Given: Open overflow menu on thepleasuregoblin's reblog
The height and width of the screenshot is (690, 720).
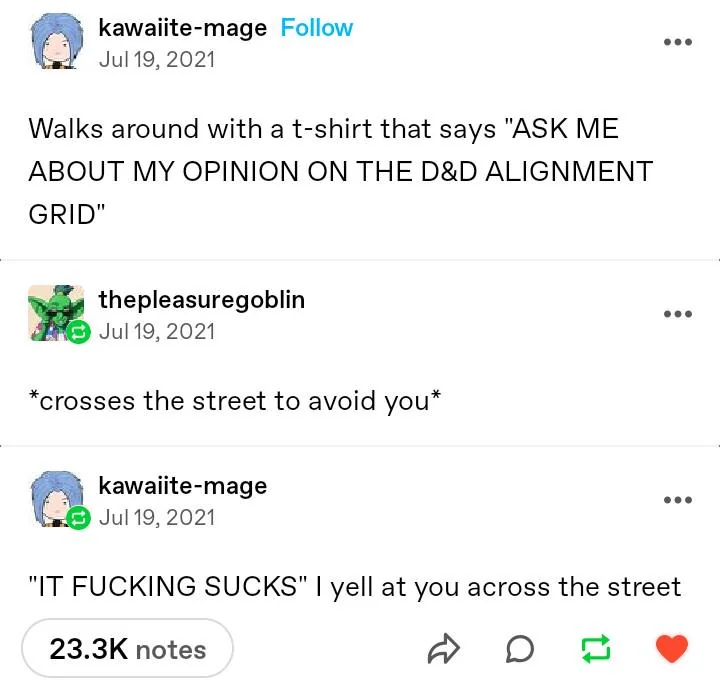Looking at the screenshot, I should tap(677, 314).
